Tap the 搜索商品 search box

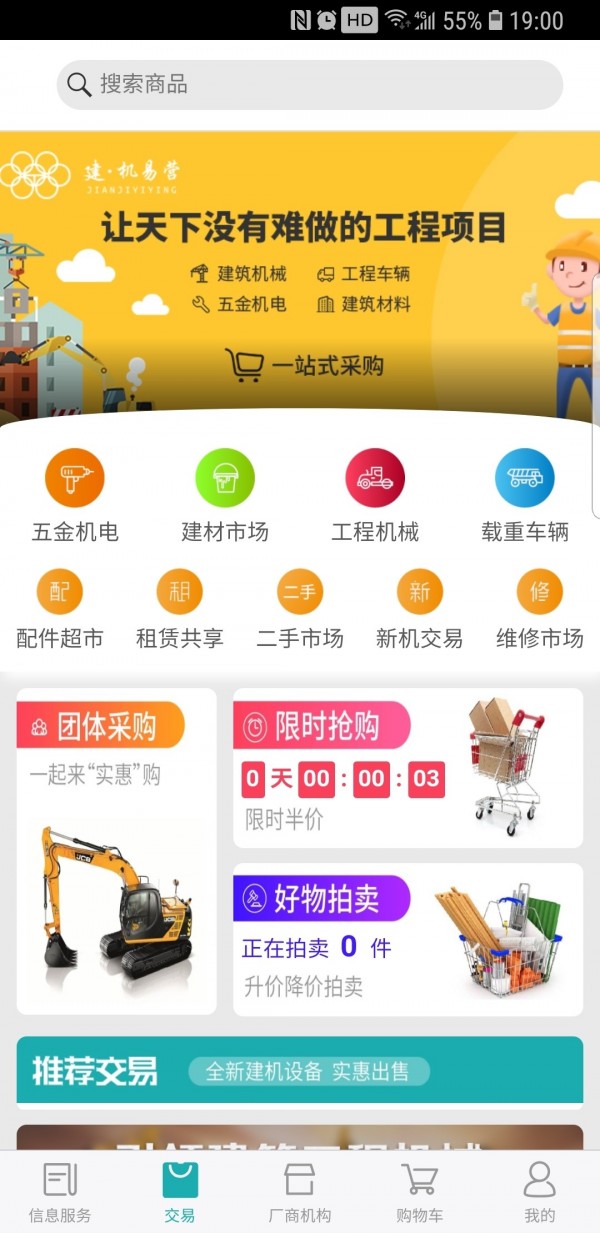tap(310, 85)
